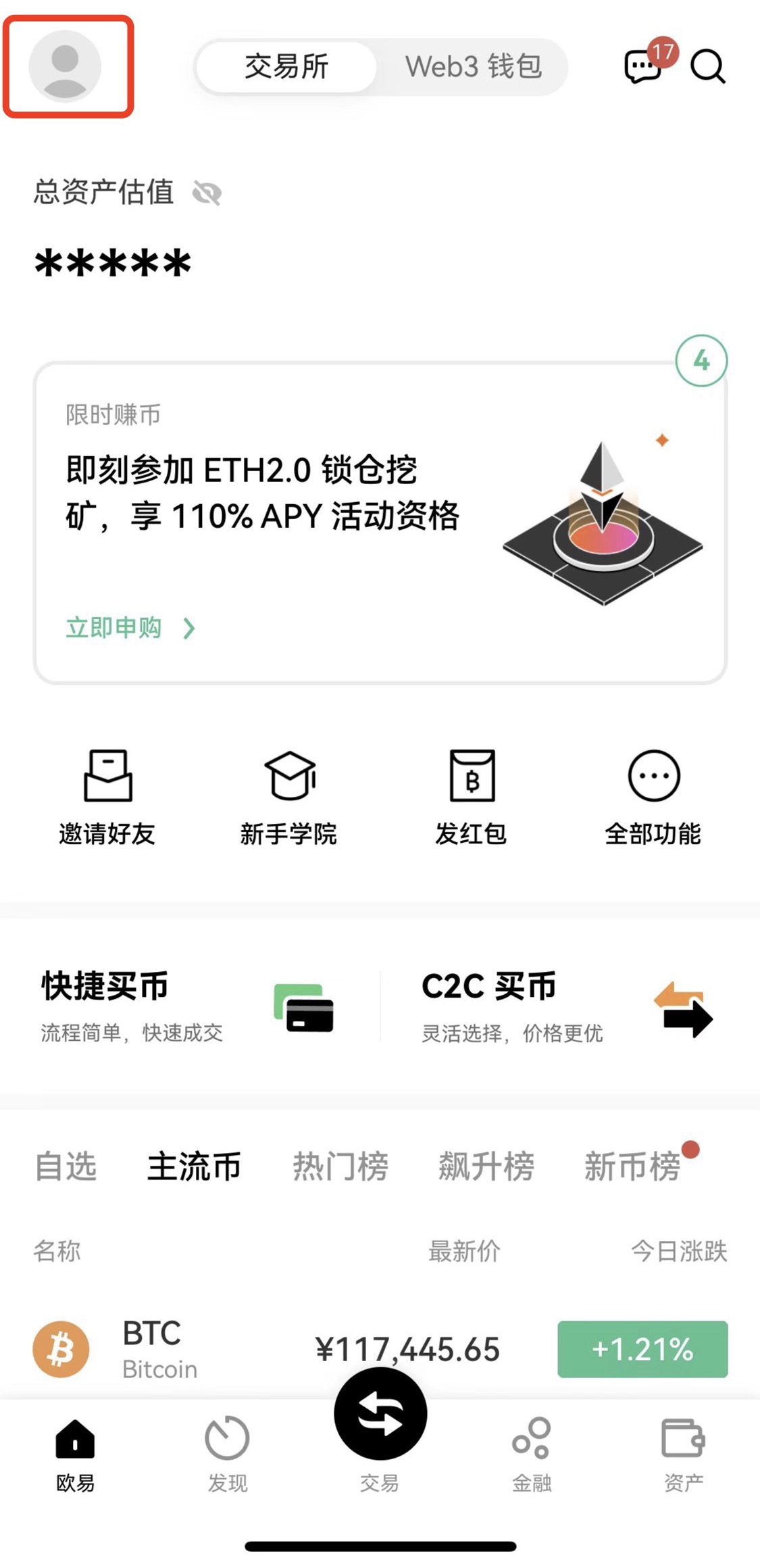The width and height of the screenshot is (760, 1568).
Task: Go to the 发现 tab
Action: (227, 1453)
